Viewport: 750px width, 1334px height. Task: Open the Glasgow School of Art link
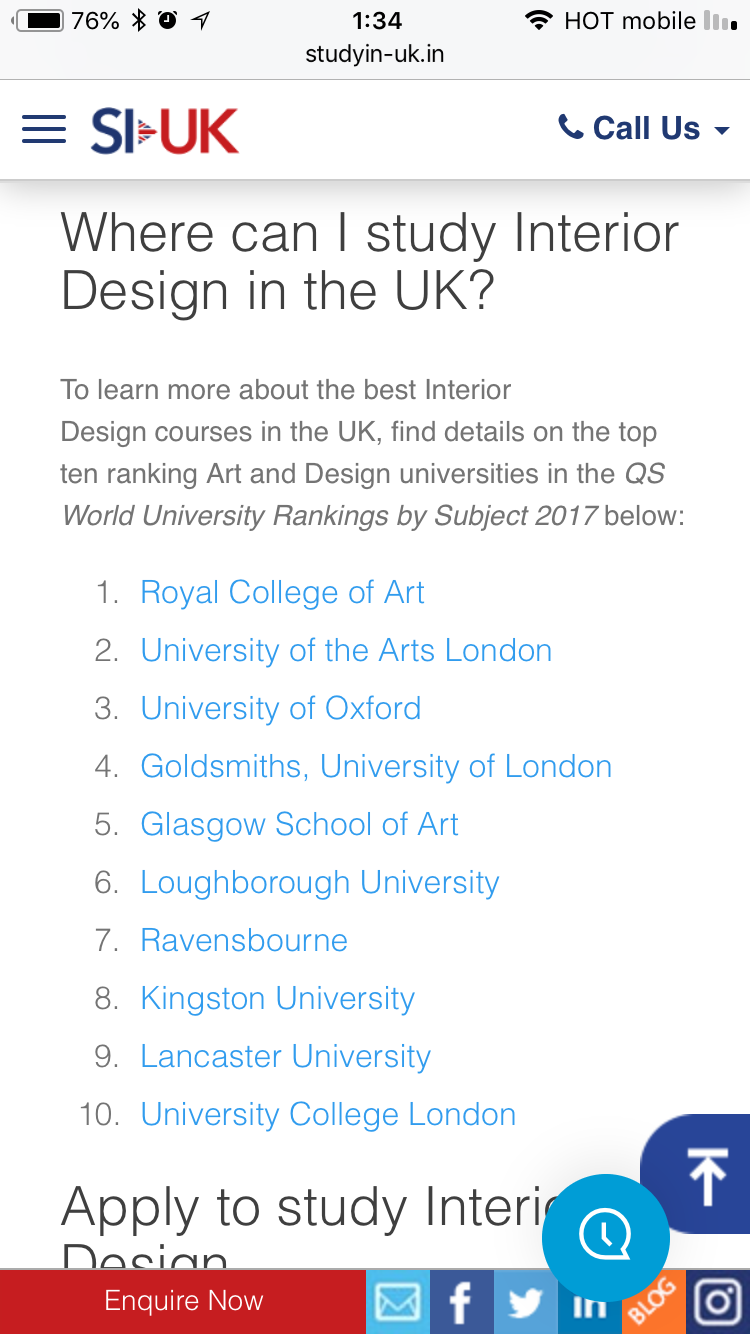click(x=299, y=825)
